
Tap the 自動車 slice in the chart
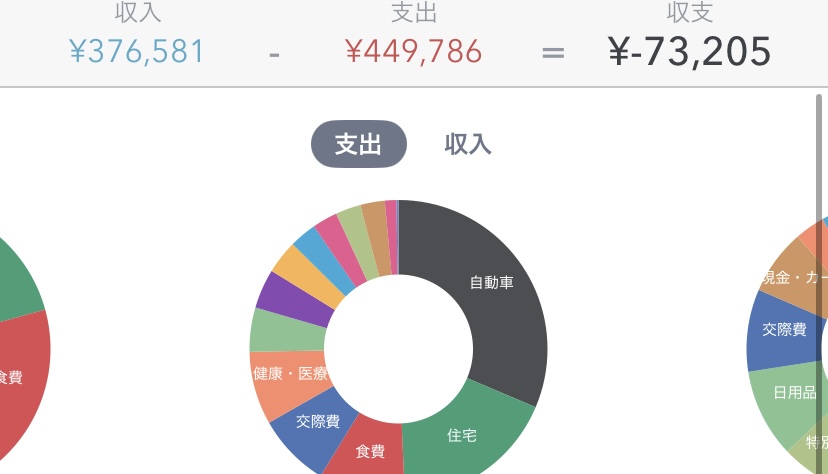[490, 285]
